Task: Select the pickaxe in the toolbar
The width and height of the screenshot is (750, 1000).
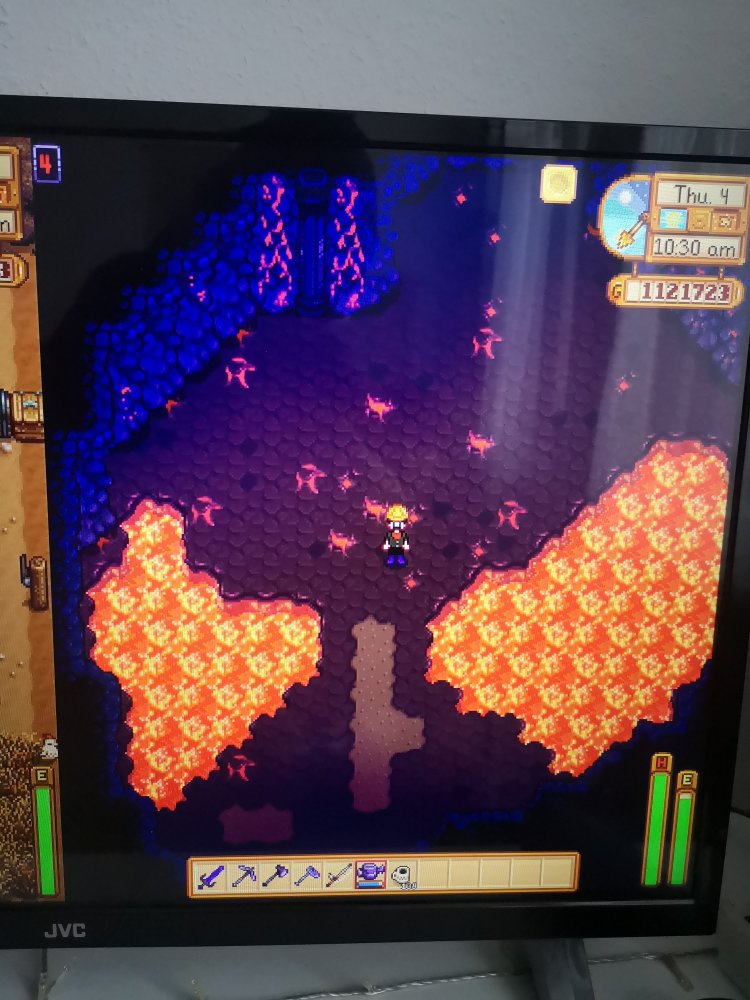Action: [x=243, y=876]
